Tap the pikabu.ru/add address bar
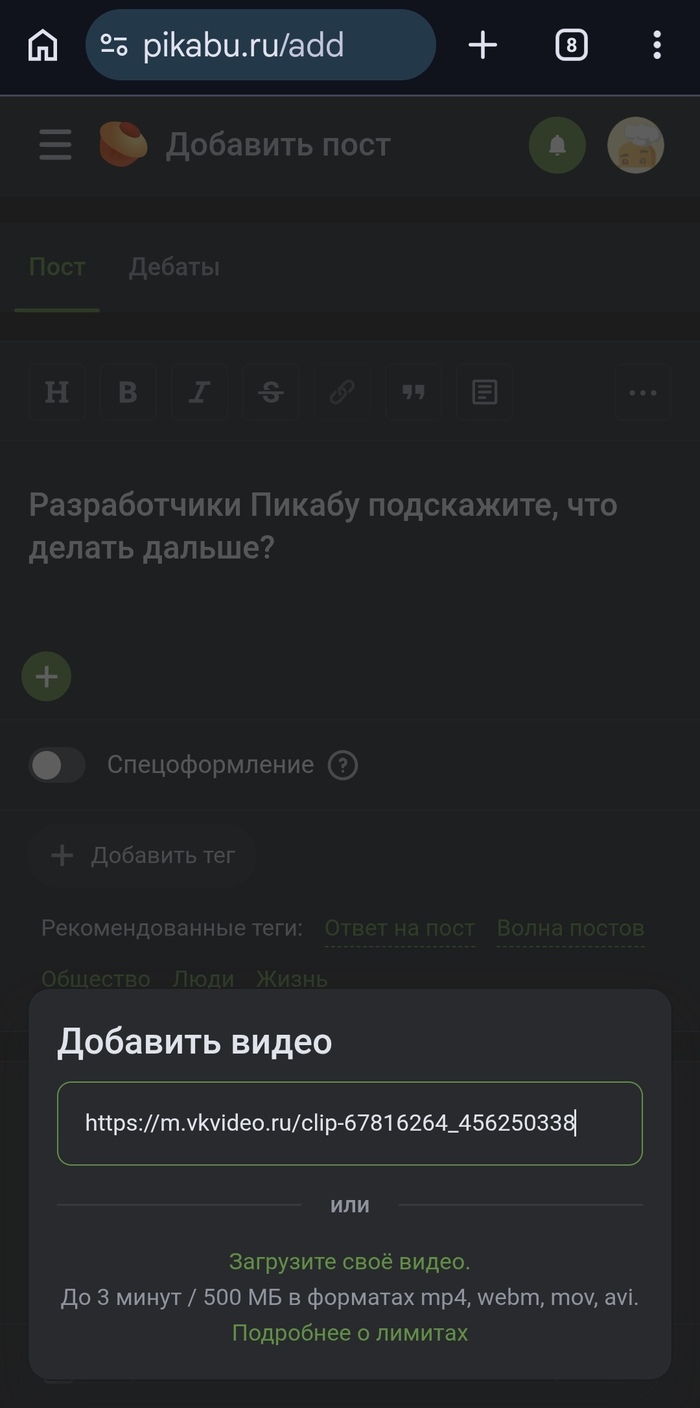Viewport: 700px width, 1408px height. click(260, 45)
